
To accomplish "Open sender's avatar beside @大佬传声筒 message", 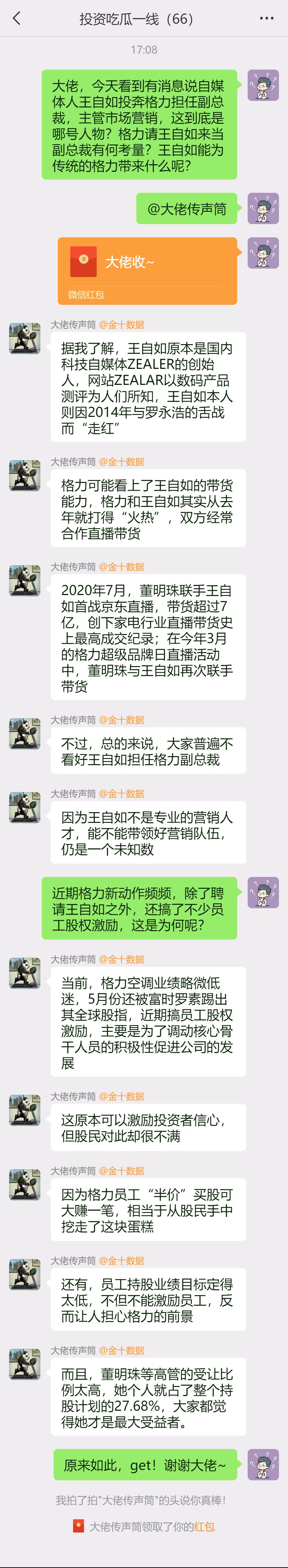I will click(x=263, y=209).
